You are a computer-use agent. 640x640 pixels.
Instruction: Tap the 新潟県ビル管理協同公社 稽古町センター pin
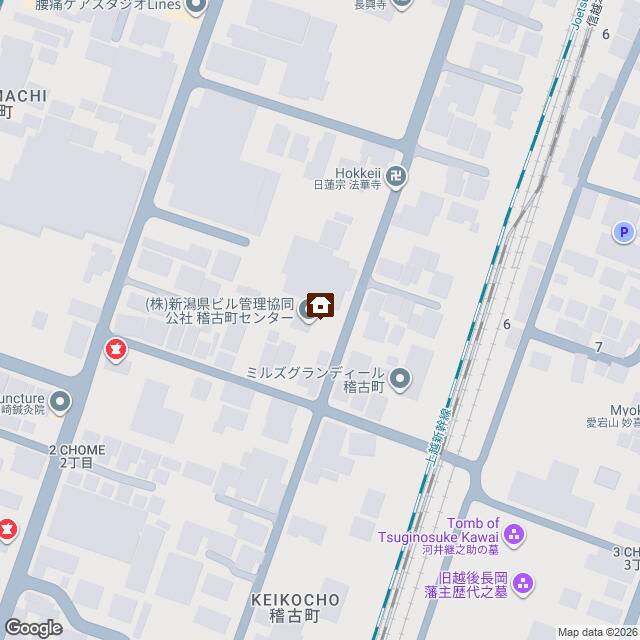pos(305,316)
